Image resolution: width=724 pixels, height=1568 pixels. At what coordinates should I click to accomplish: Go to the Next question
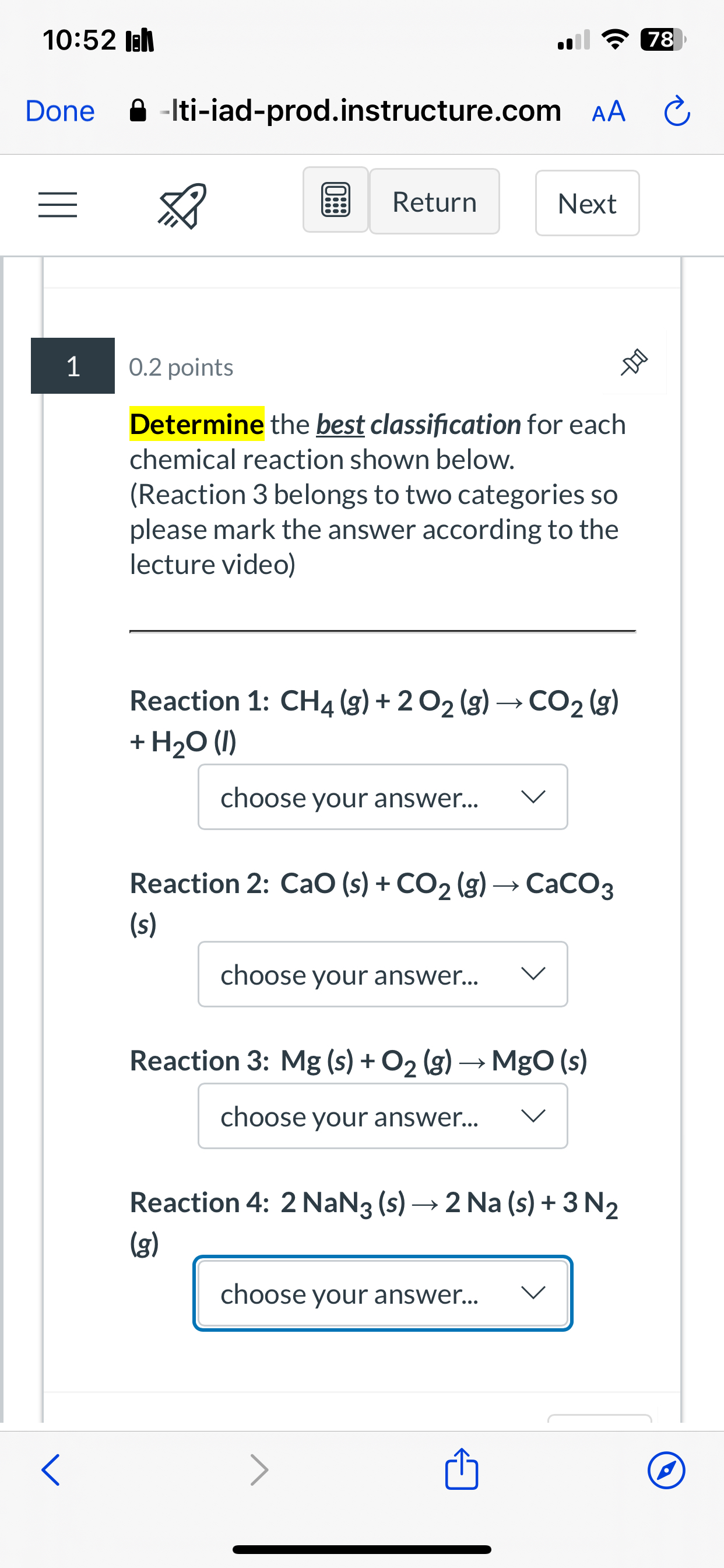[586, 204]
